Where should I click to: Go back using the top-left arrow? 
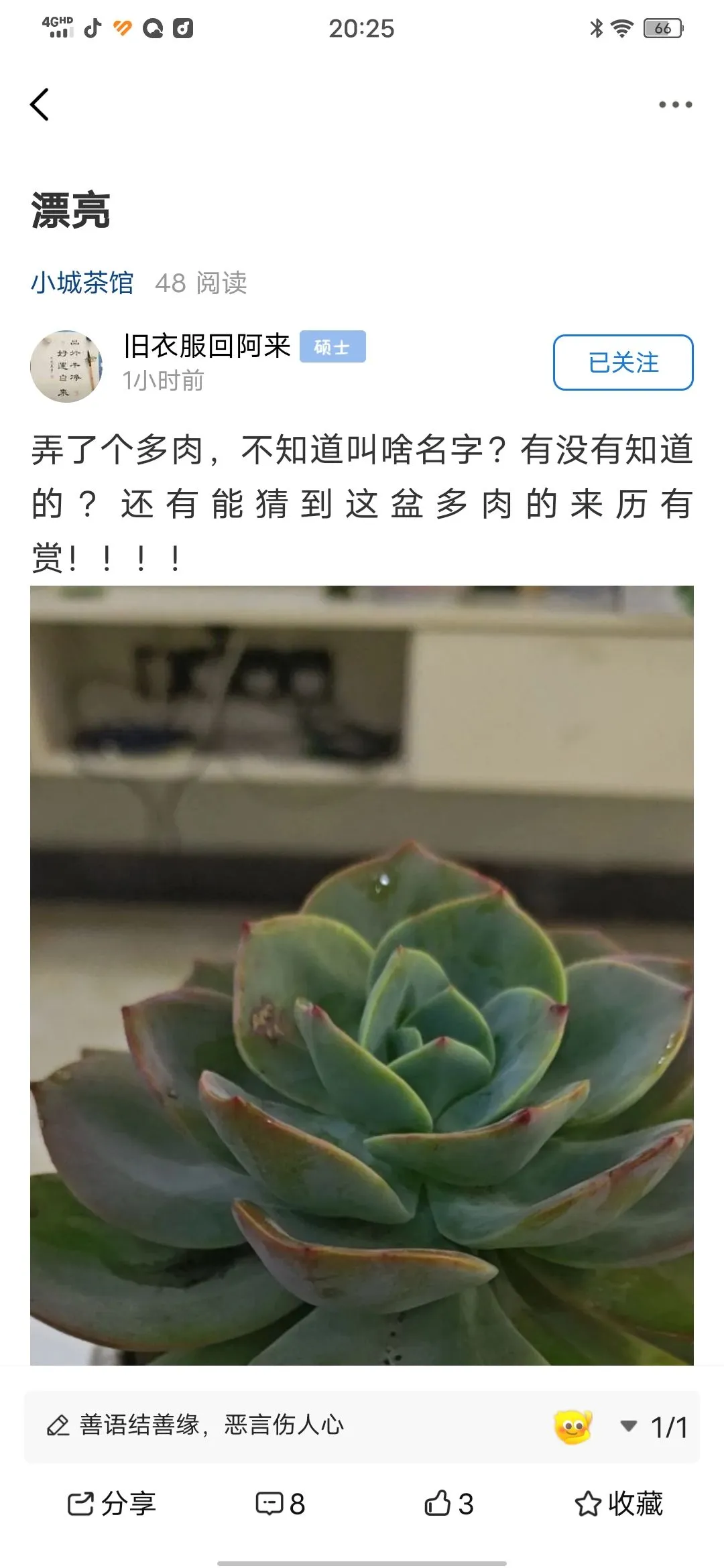tap(40, 105)
